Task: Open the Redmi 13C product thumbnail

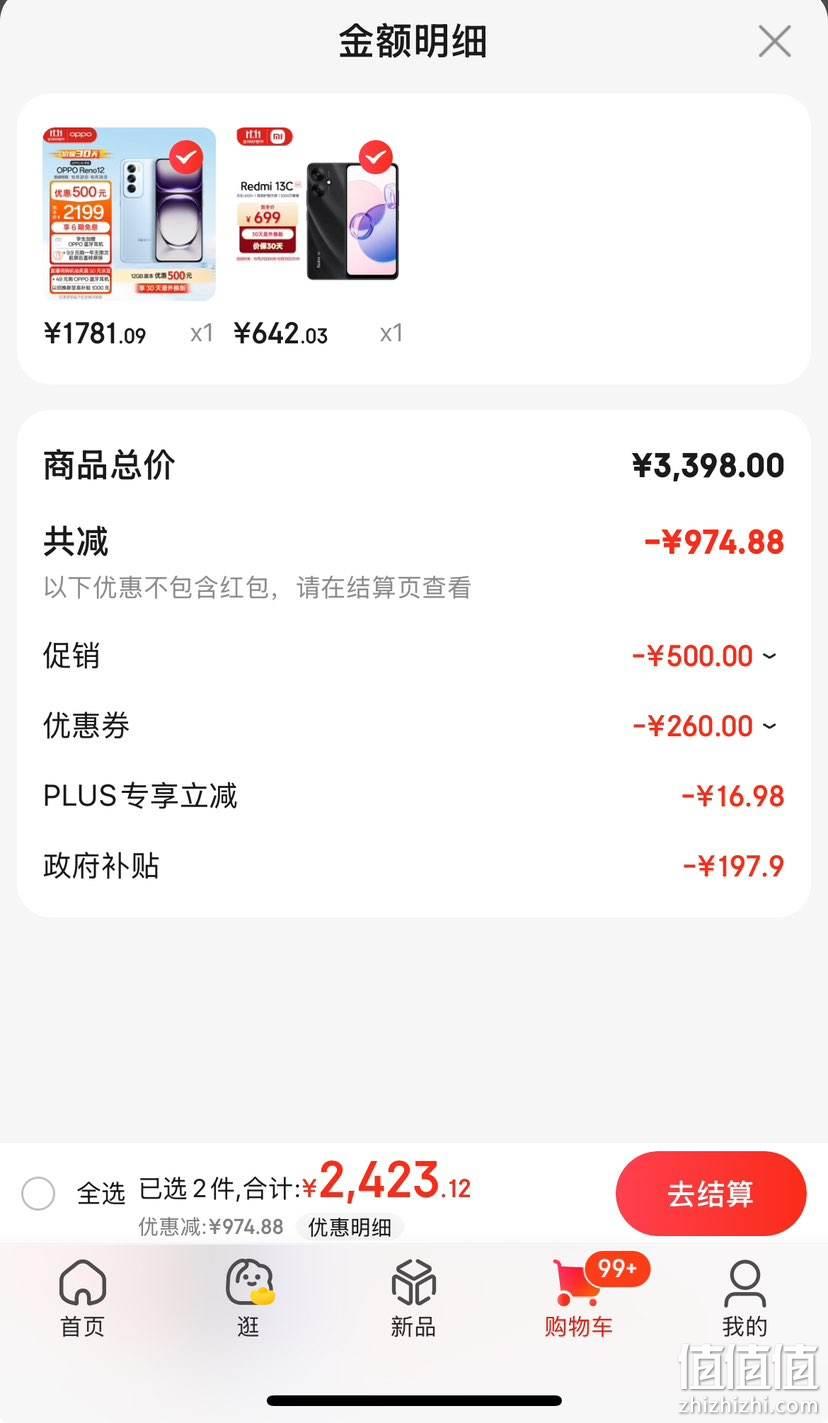Action: click(319, 214)
